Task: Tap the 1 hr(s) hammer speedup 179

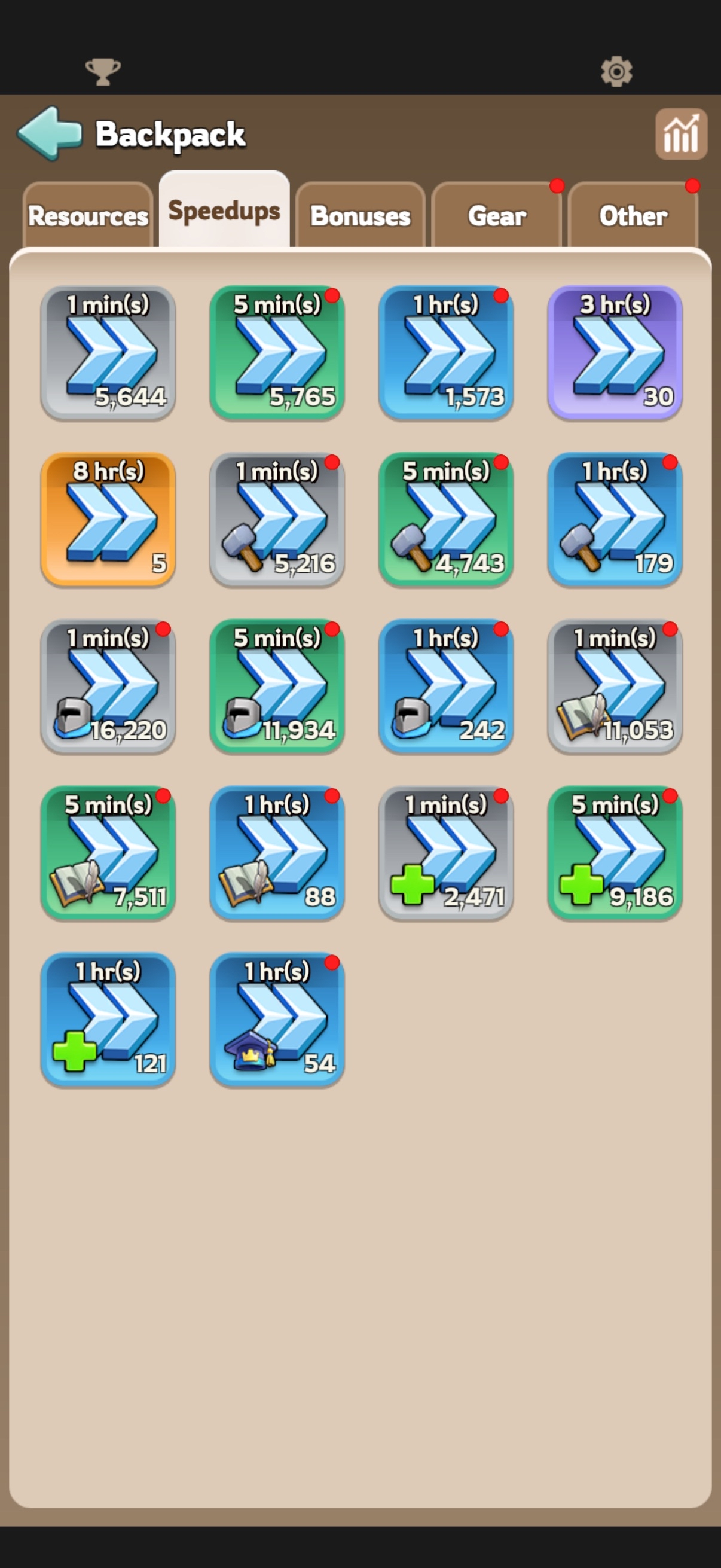Action: tap(615, 520)
